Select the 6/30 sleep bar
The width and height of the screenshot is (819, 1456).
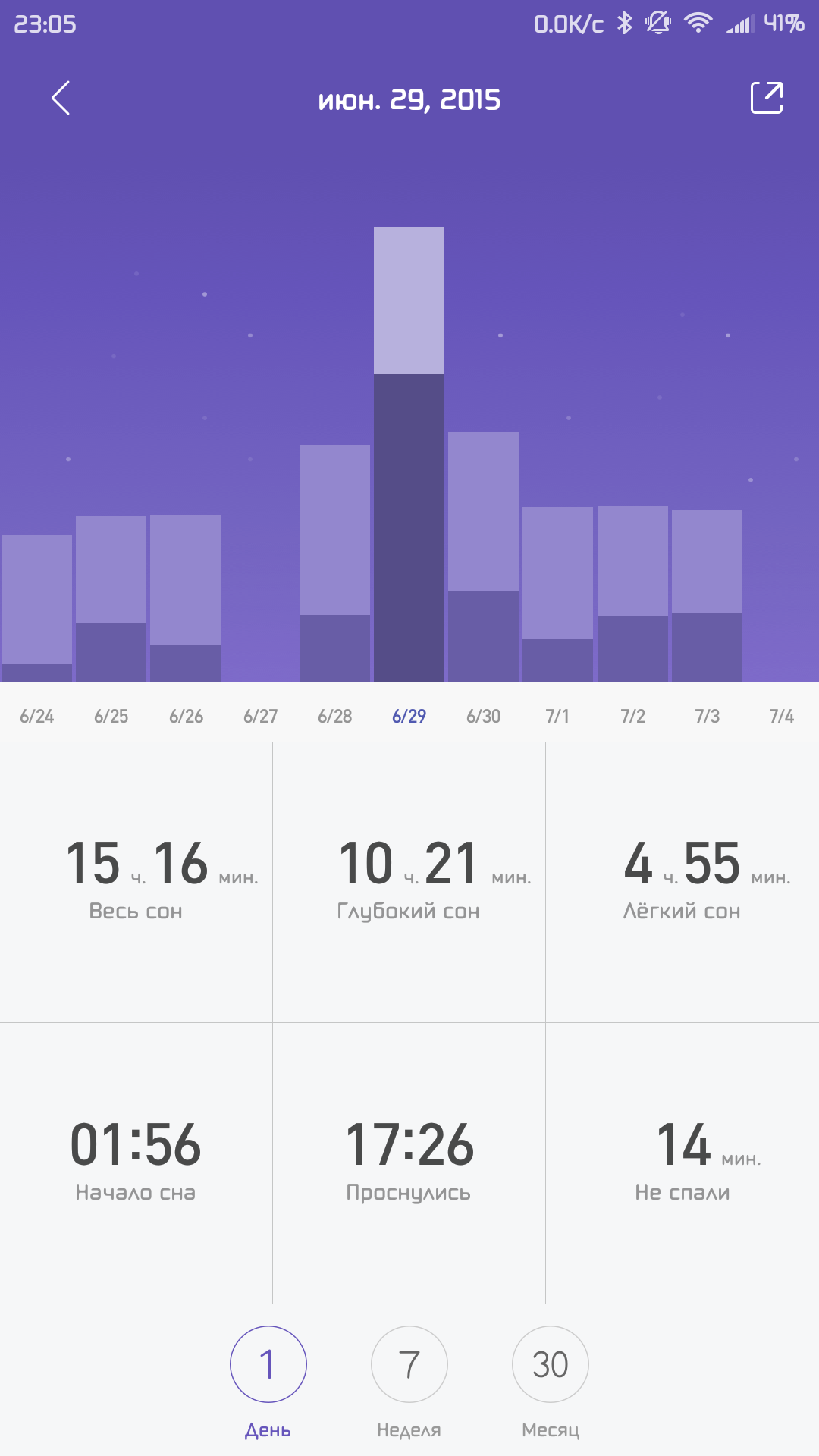[483, 557]
